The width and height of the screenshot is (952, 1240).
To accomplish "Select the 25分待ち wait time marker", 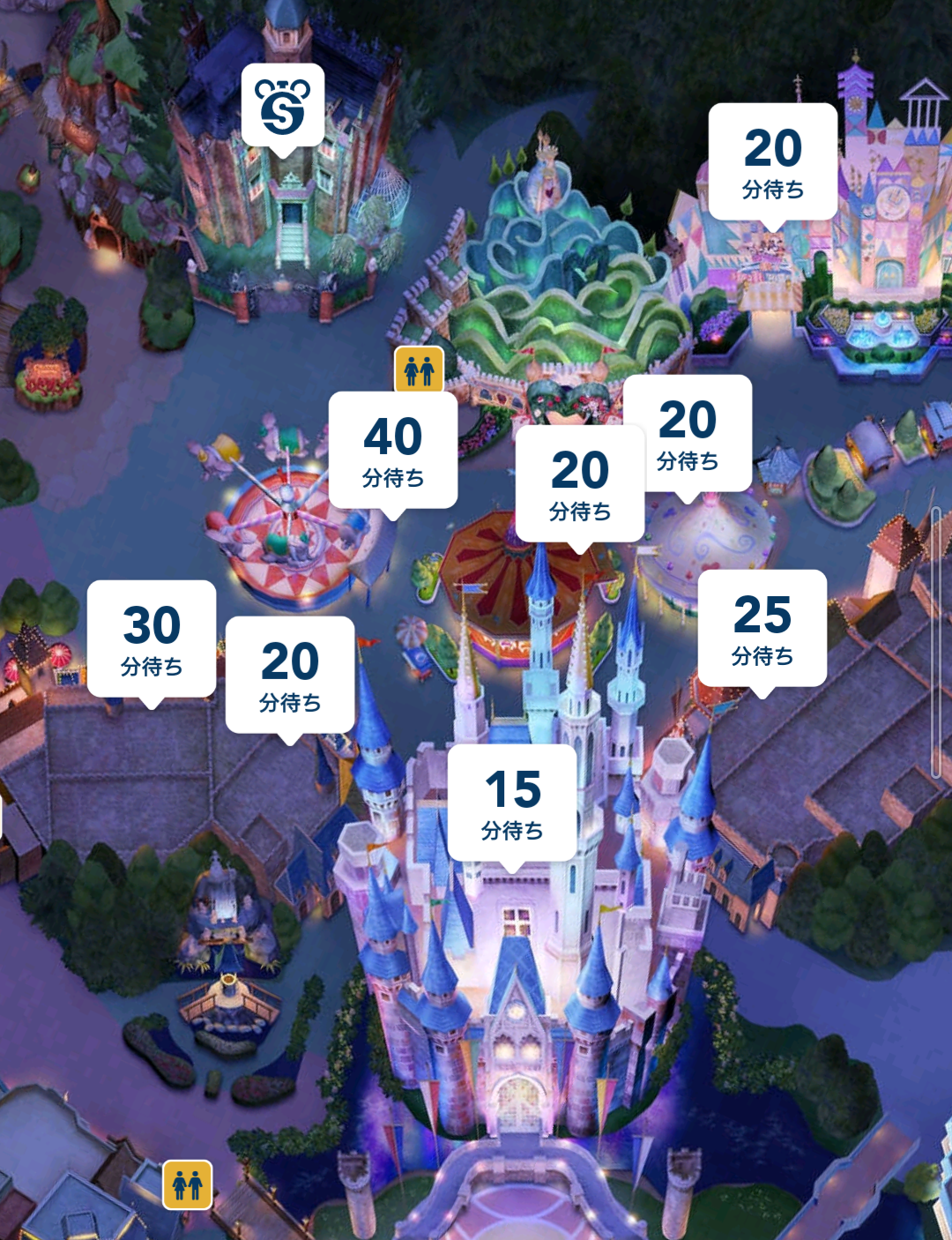I will 762,629.
